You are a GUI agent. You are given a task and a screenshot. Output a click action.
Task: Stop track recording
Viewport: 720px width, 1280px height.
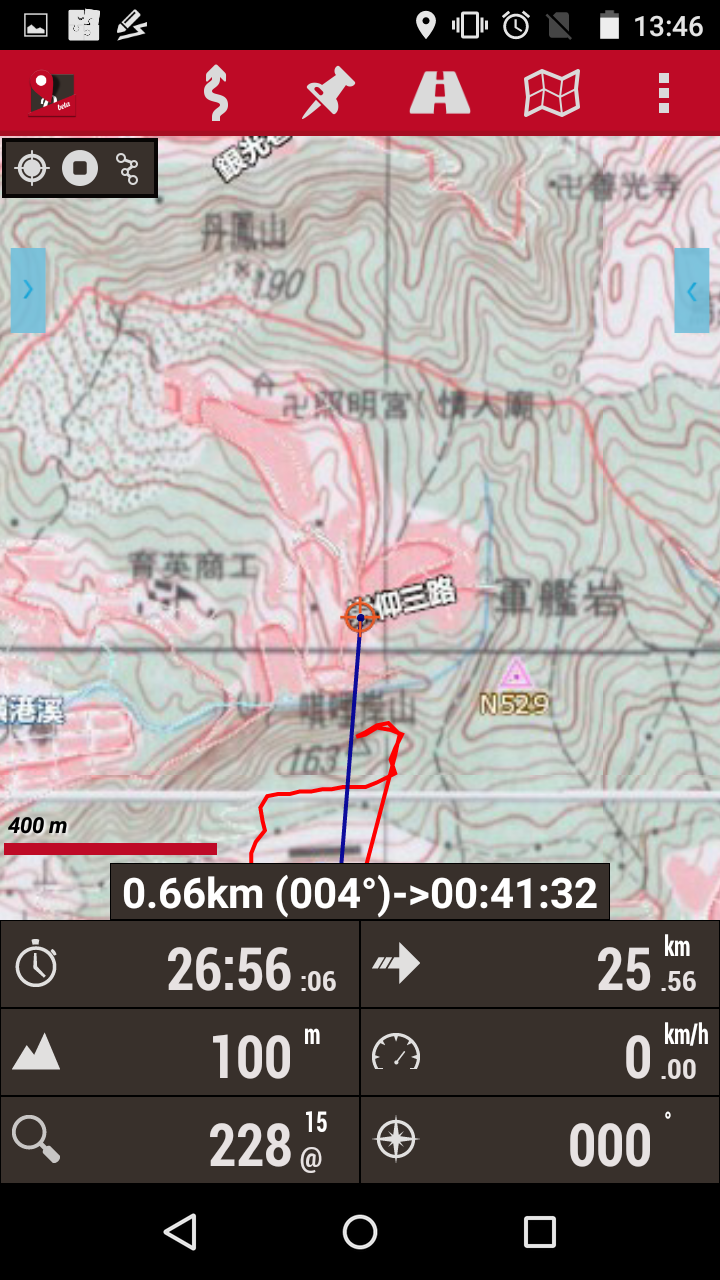tap(80, 168)
